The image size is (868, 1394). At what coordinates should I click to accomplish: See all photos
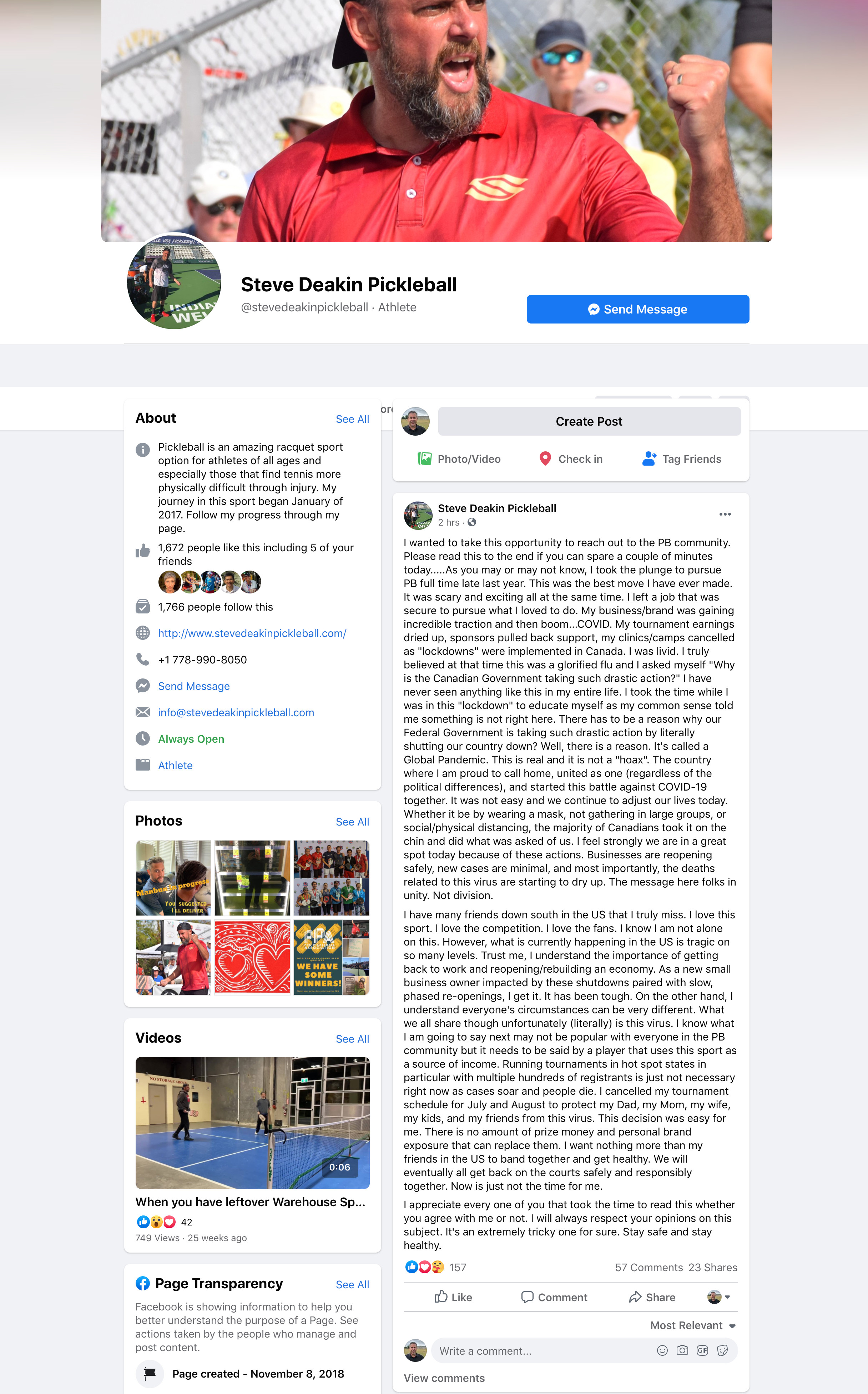point(352,821)
